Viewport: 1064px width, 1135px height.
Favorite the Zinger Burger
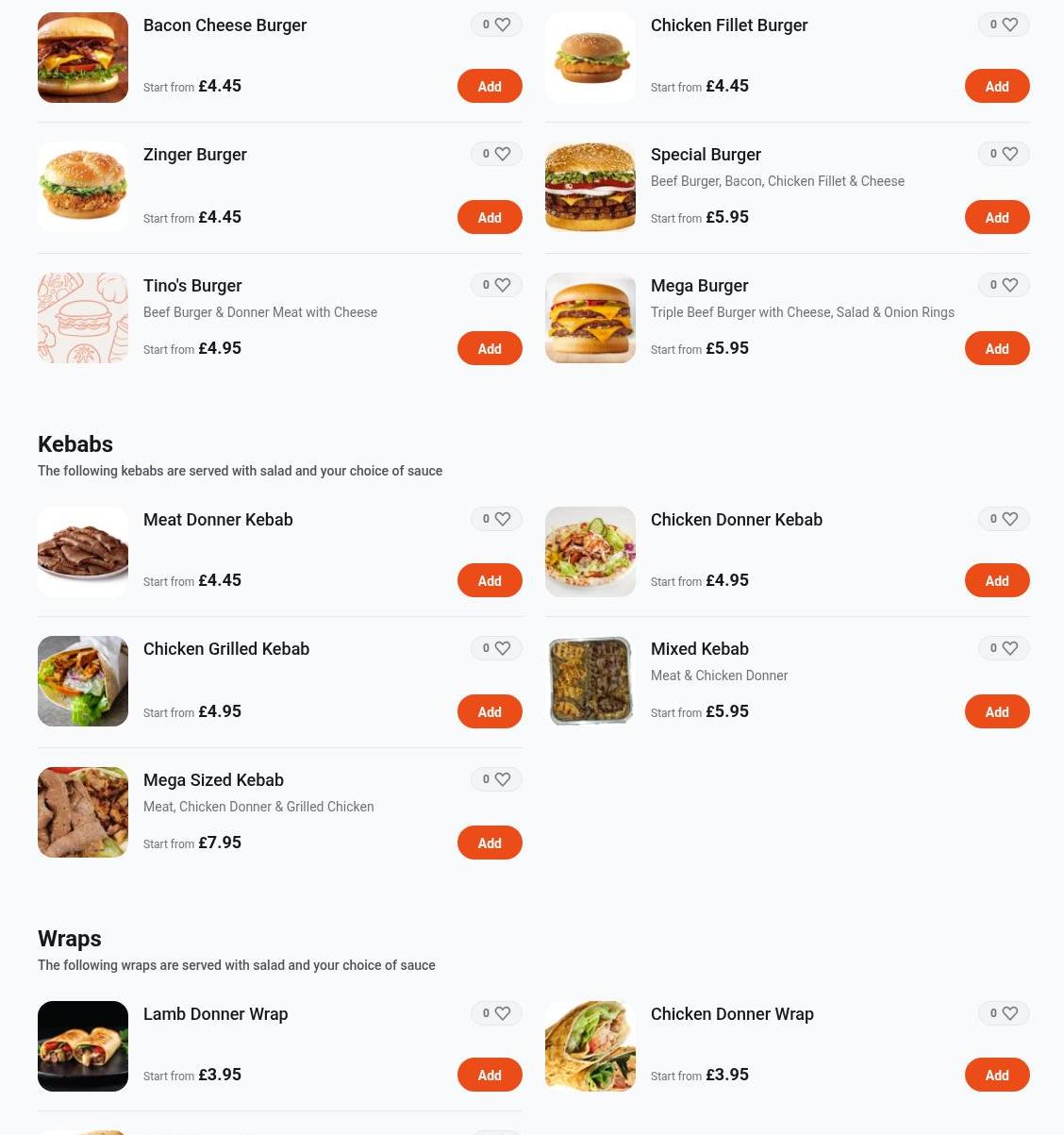pyautogui.click(x=503, y=154)
